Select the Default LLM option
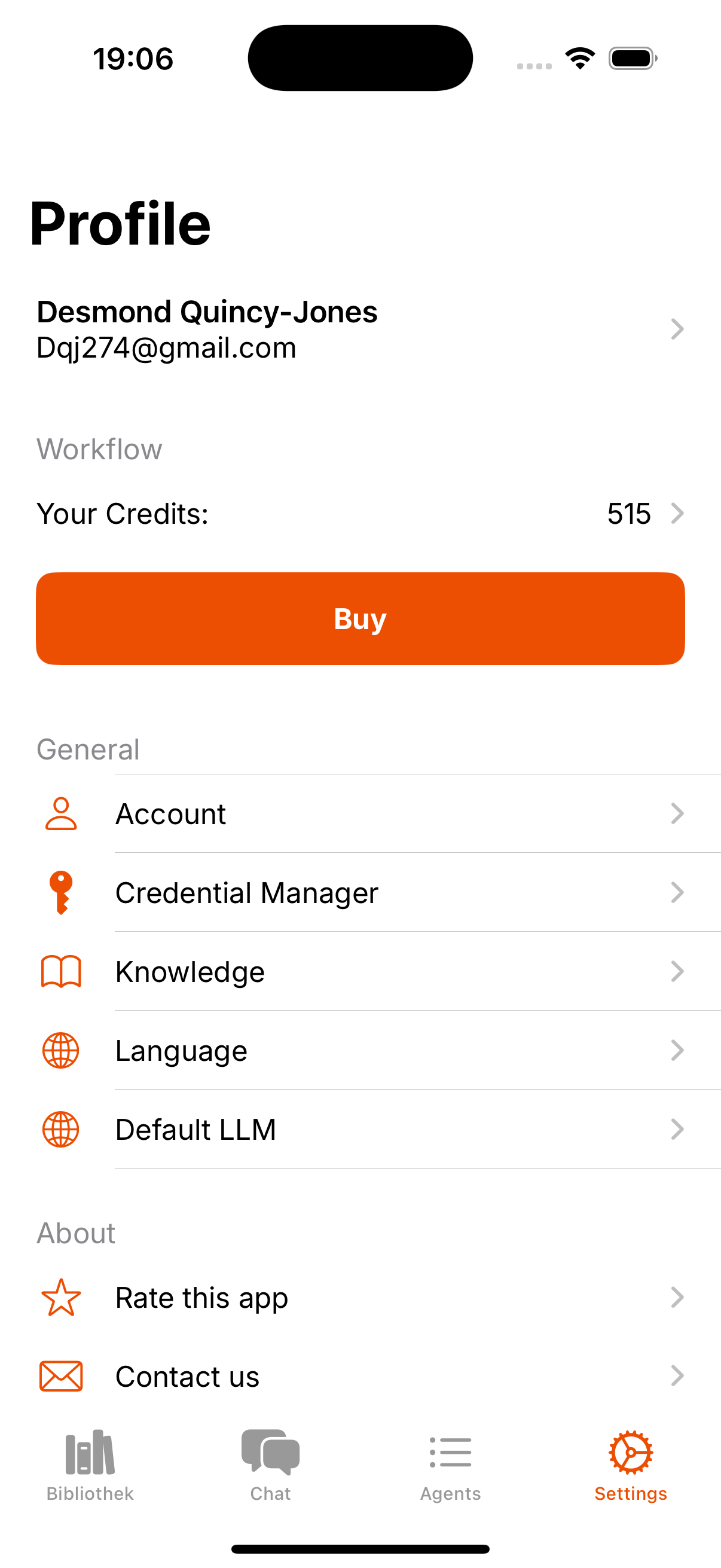 360,1130
